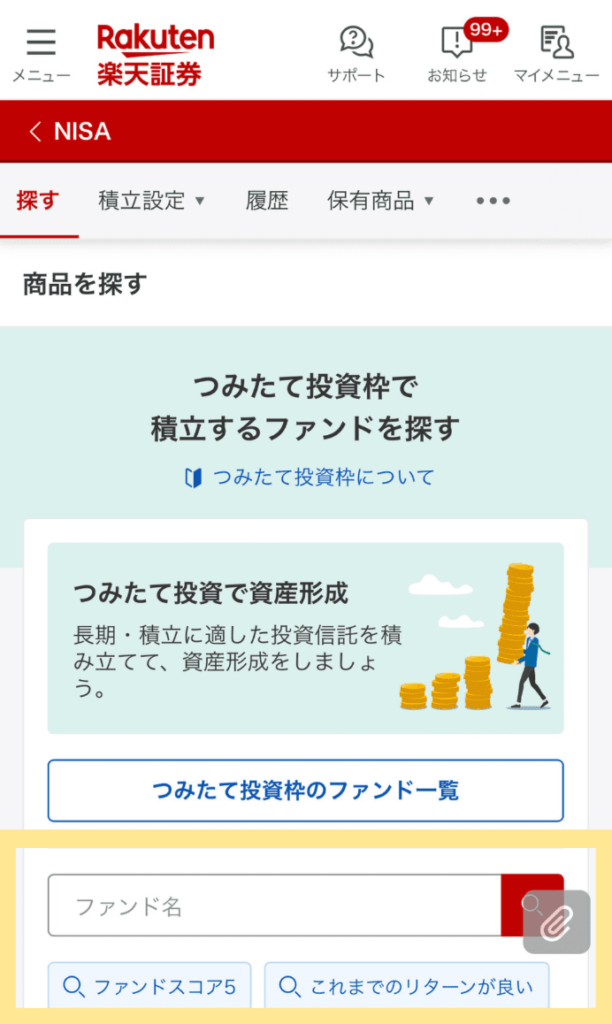Select これまでのリターンが良い chip

[x=406, y=986]
